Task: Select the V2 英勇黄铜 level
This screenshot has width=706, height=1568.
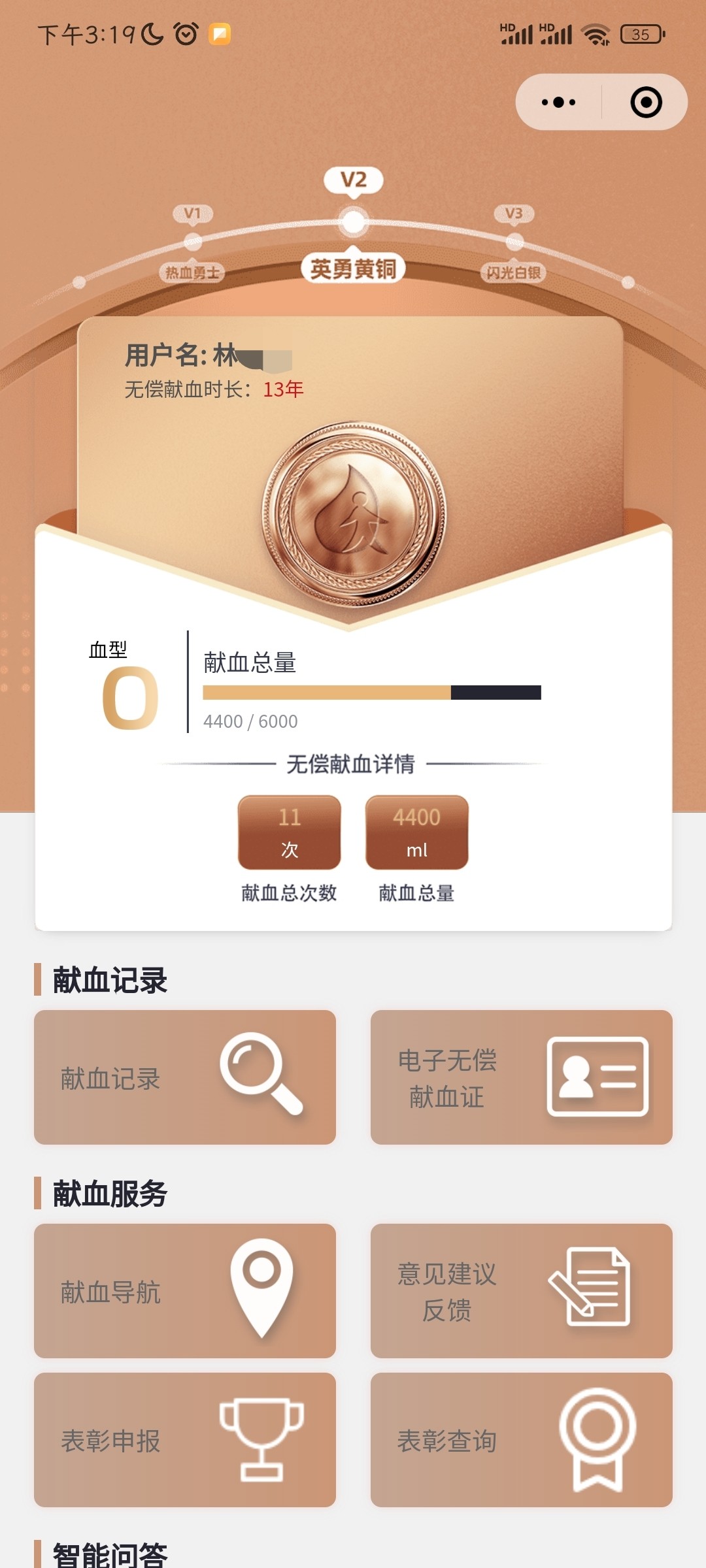Action: (x=353, y=222)
